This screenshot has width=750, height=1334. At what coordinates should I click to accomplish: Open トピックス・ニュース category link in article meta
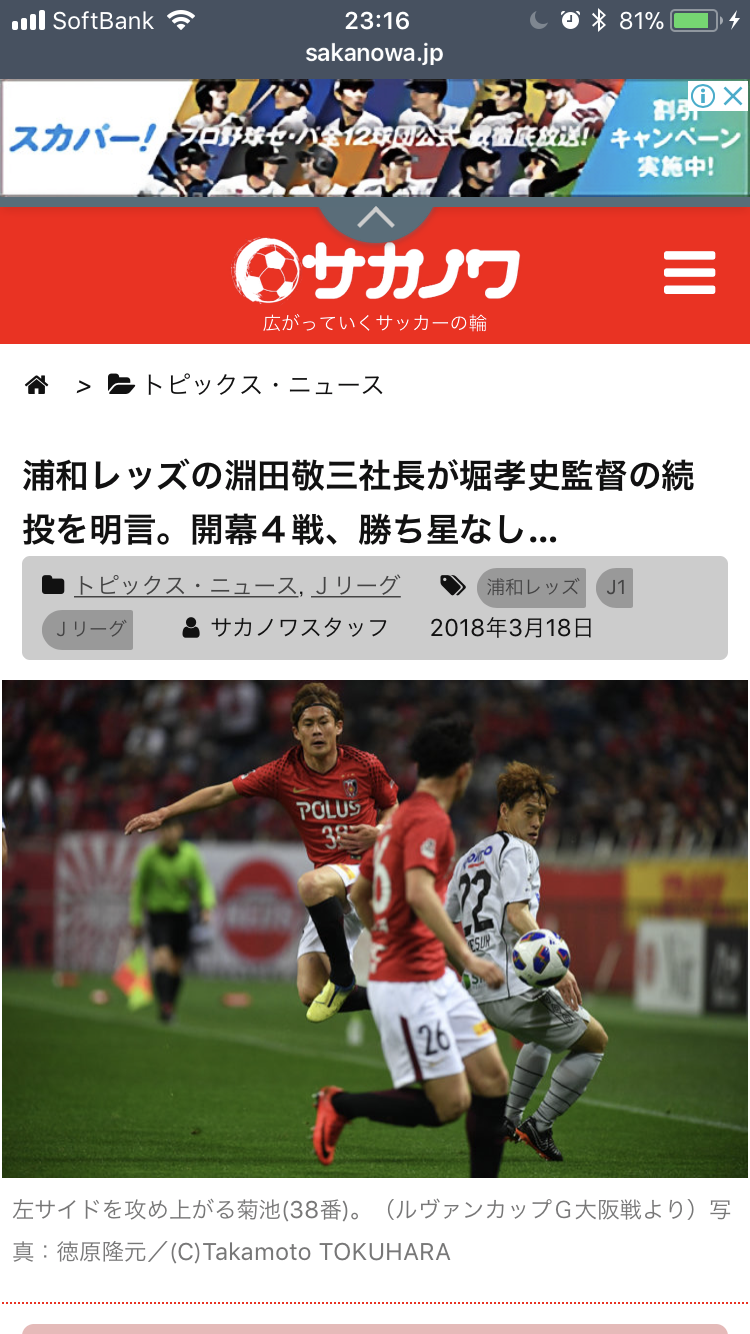186,586
